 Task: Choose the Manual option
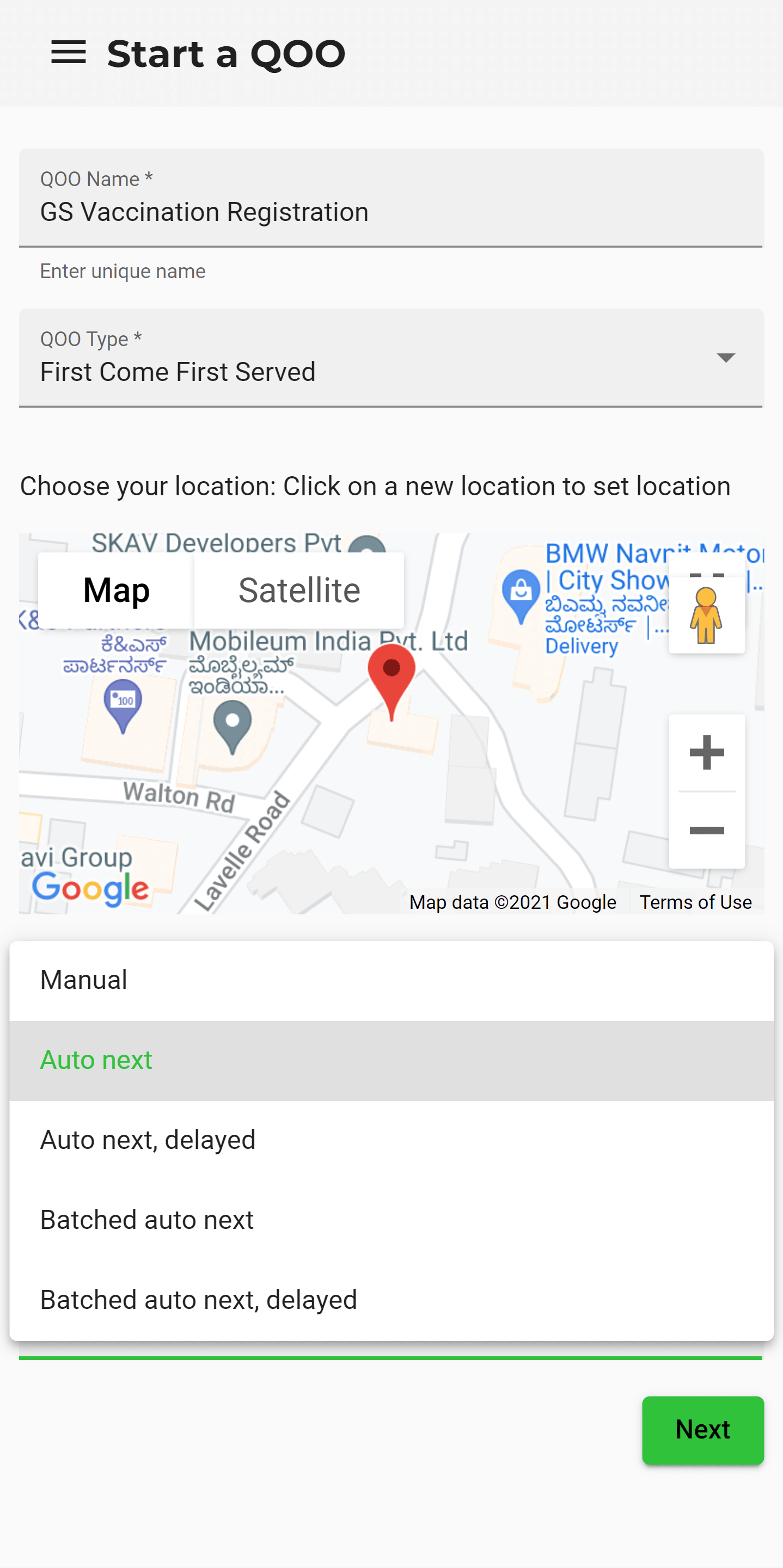(391, 981)
